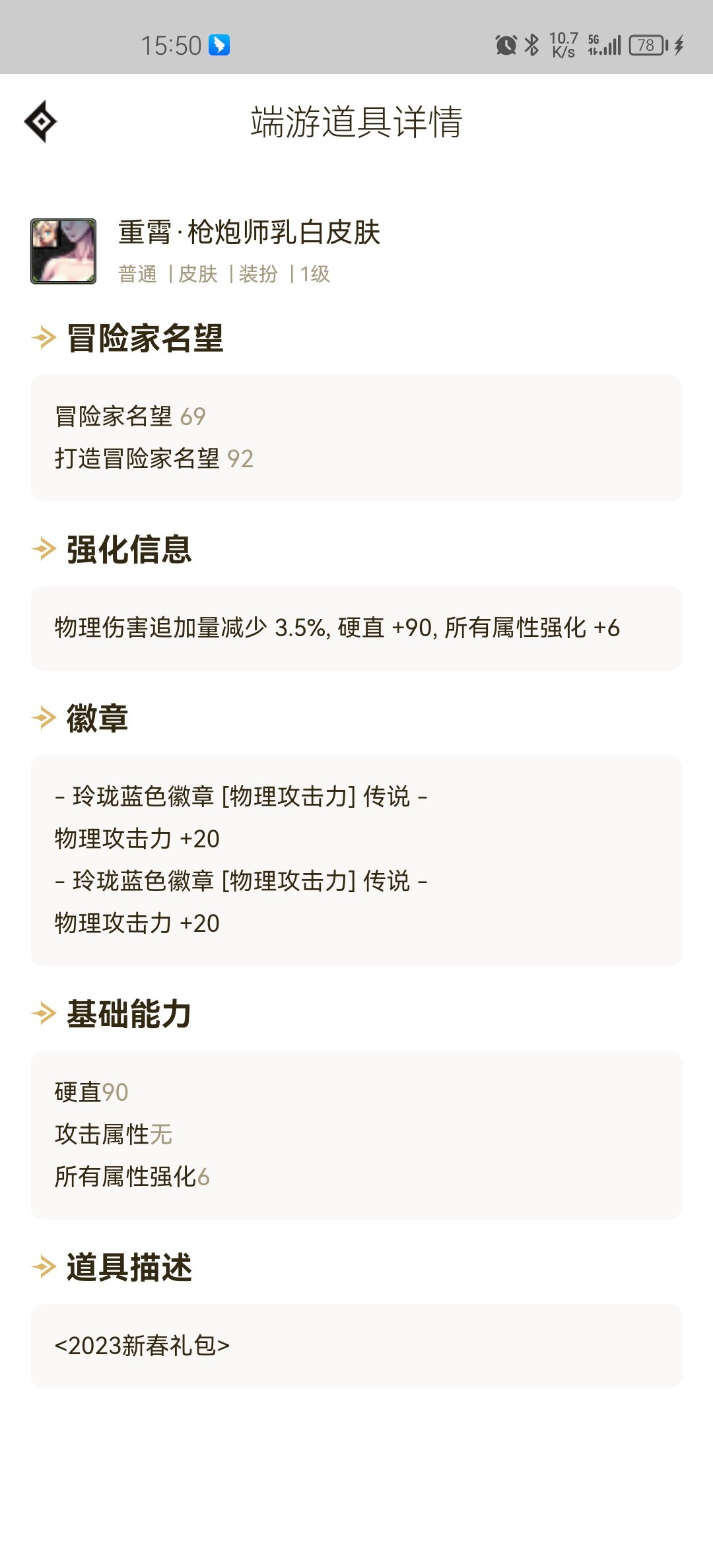Tap the diamond back icon in header
This screenshot has height=1568, width=713.
[x=41, y=121]
